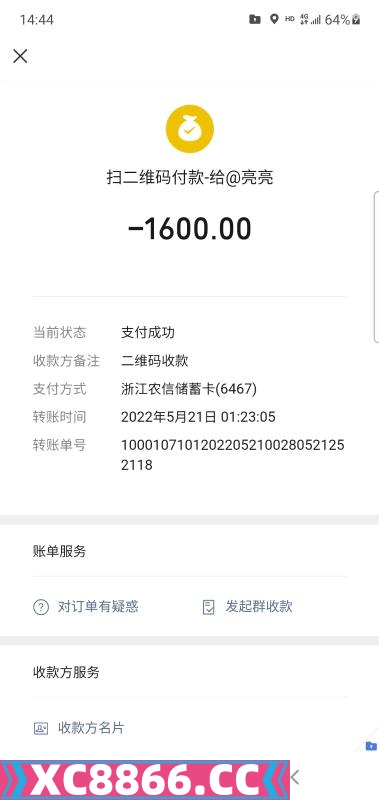This screenshot has height=800, width=379.
Task: Open 对订单有疑惑 help option
Action: click(x=86, y=607)
